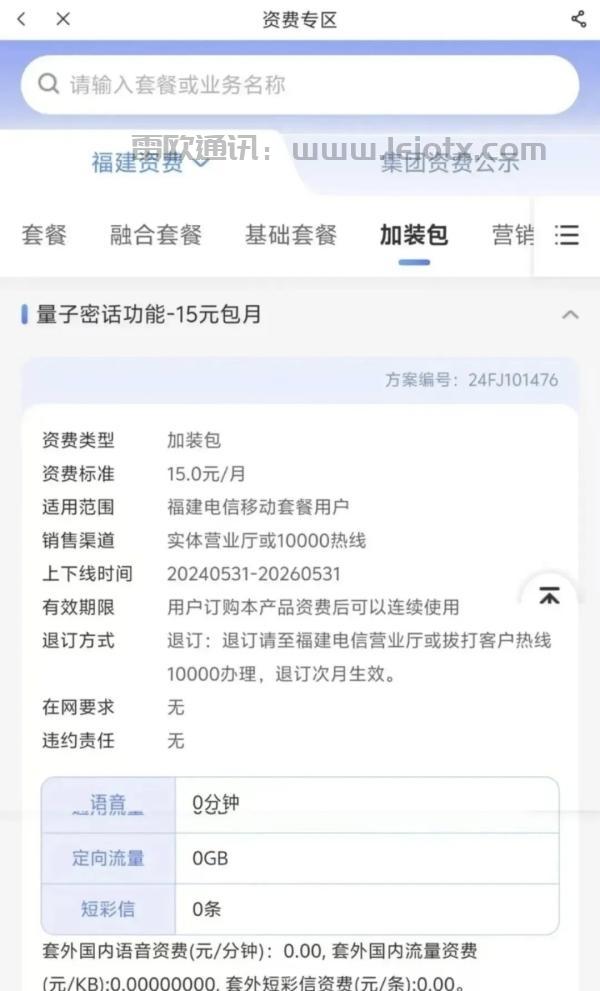
Task: Tap the package name search box
Action: click(x=300, y=85)
